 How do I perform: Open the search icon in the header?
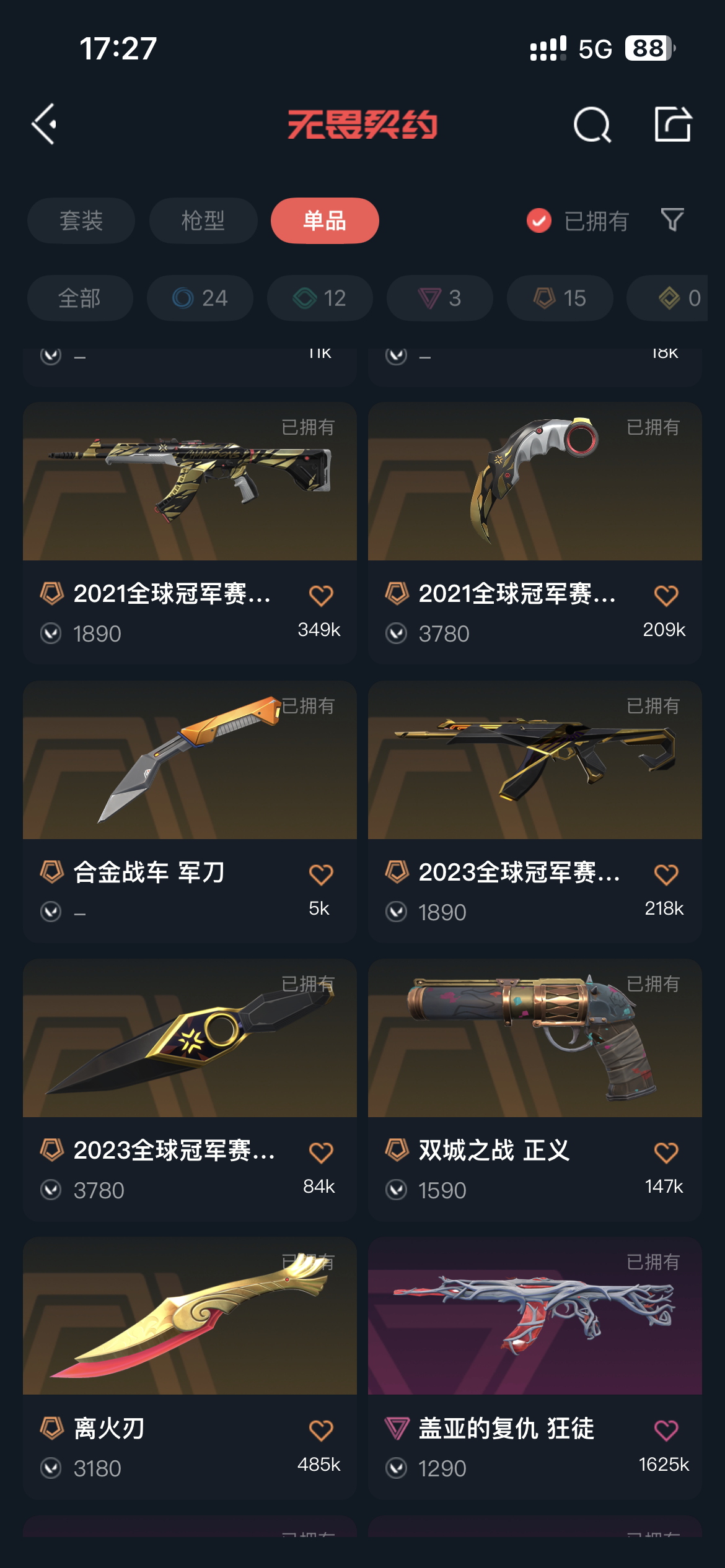pos(592,125)
